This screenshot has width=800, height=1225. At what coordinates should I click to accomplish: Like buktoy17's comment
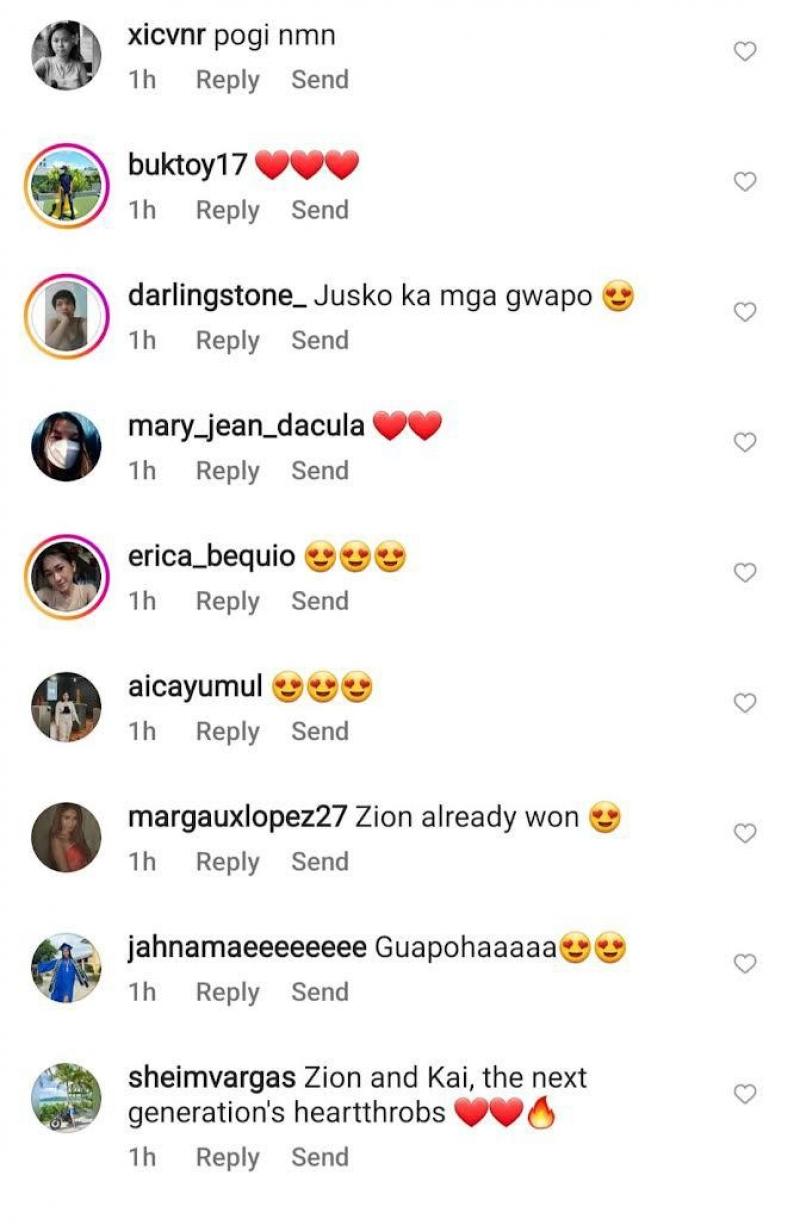pos(745,181)
